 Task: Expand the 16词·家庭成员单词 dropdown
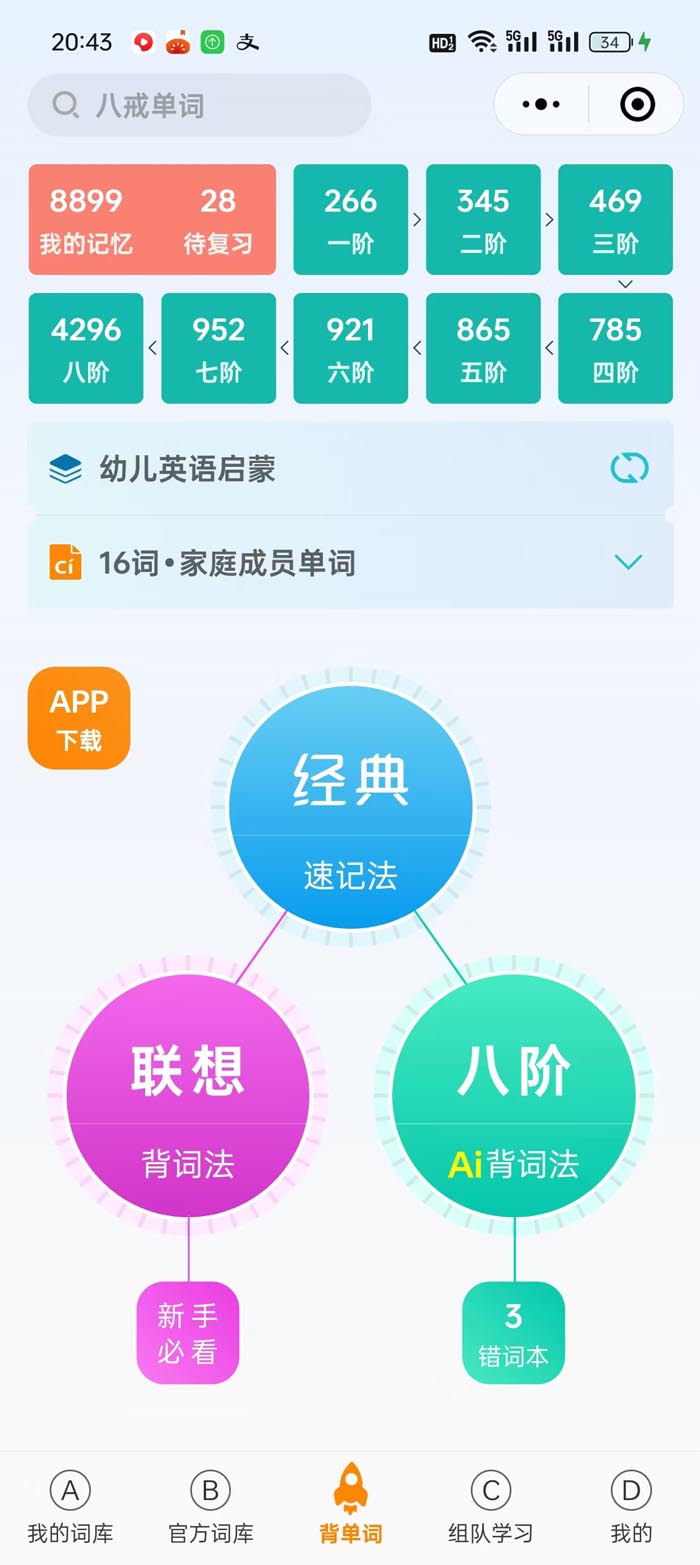628,562
